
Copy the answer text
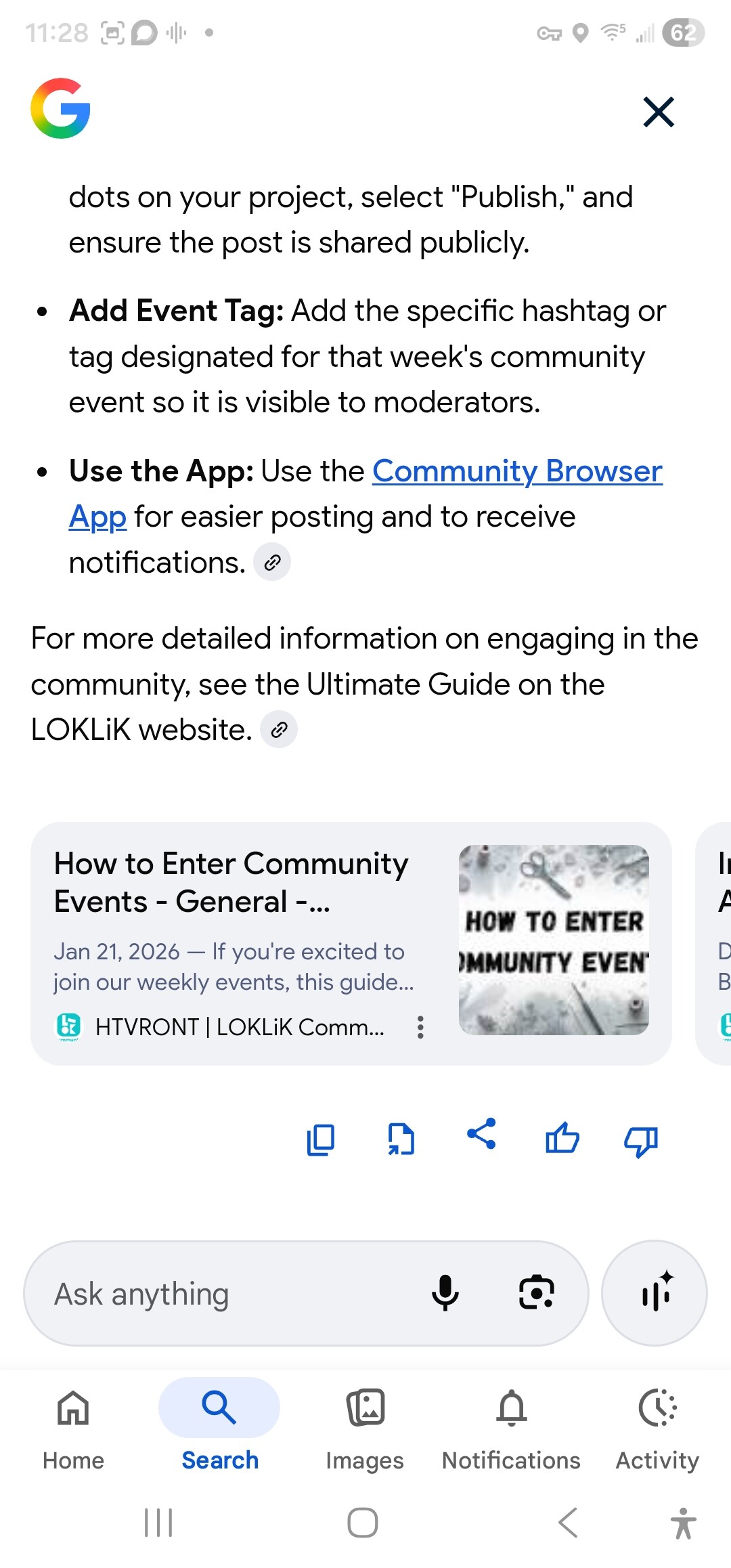click(x=321, y=1139)
